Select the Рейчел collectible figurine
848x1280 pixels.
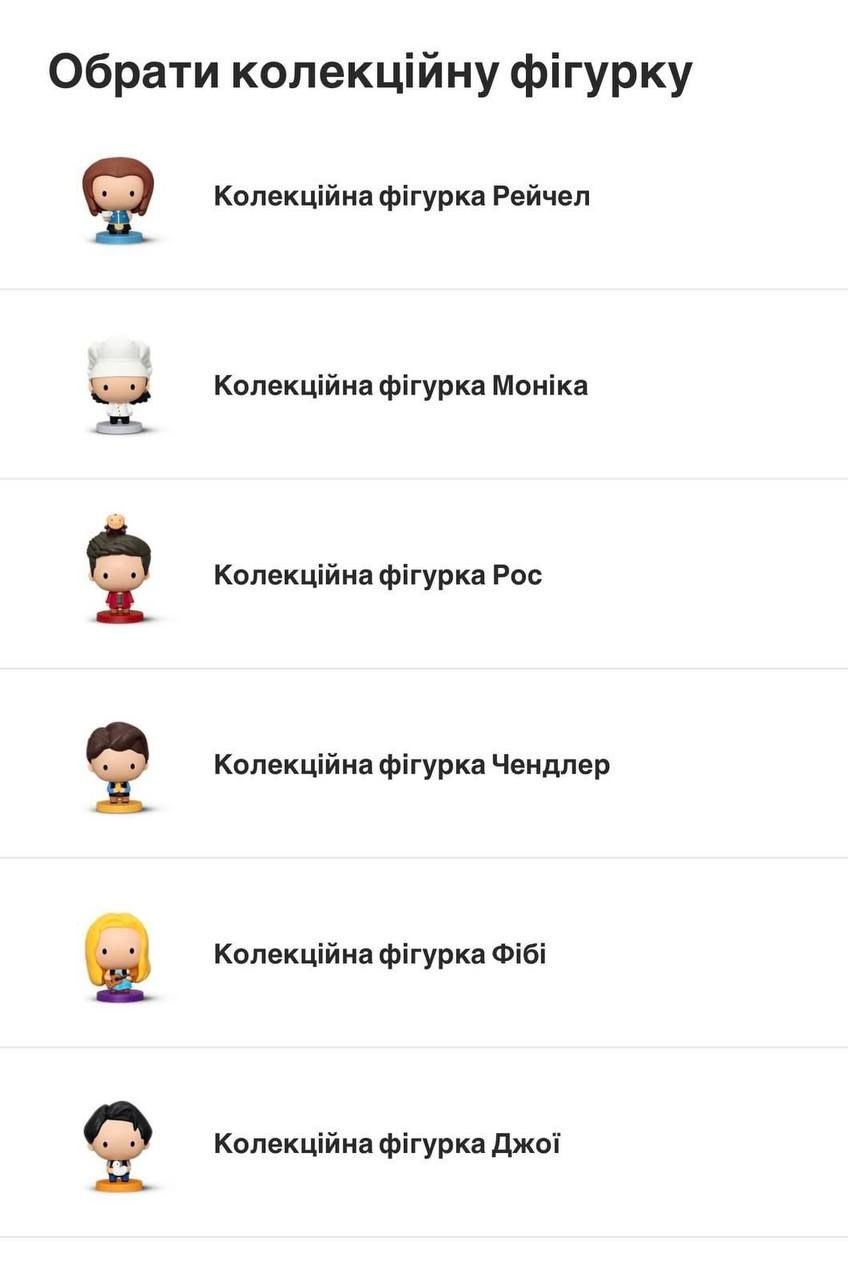[401, 196]
